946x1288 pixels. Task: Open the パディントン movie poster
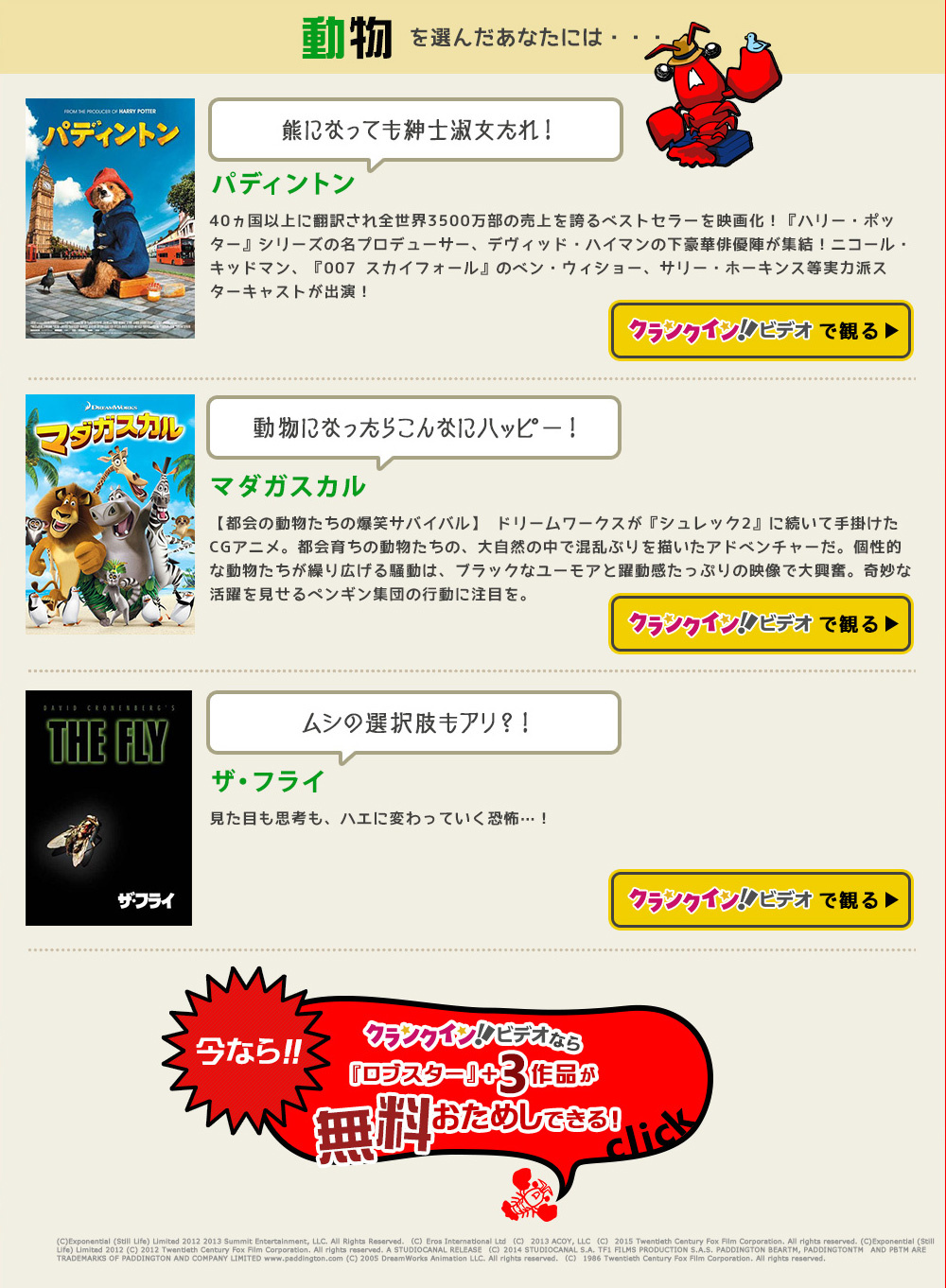coord(110,218)
